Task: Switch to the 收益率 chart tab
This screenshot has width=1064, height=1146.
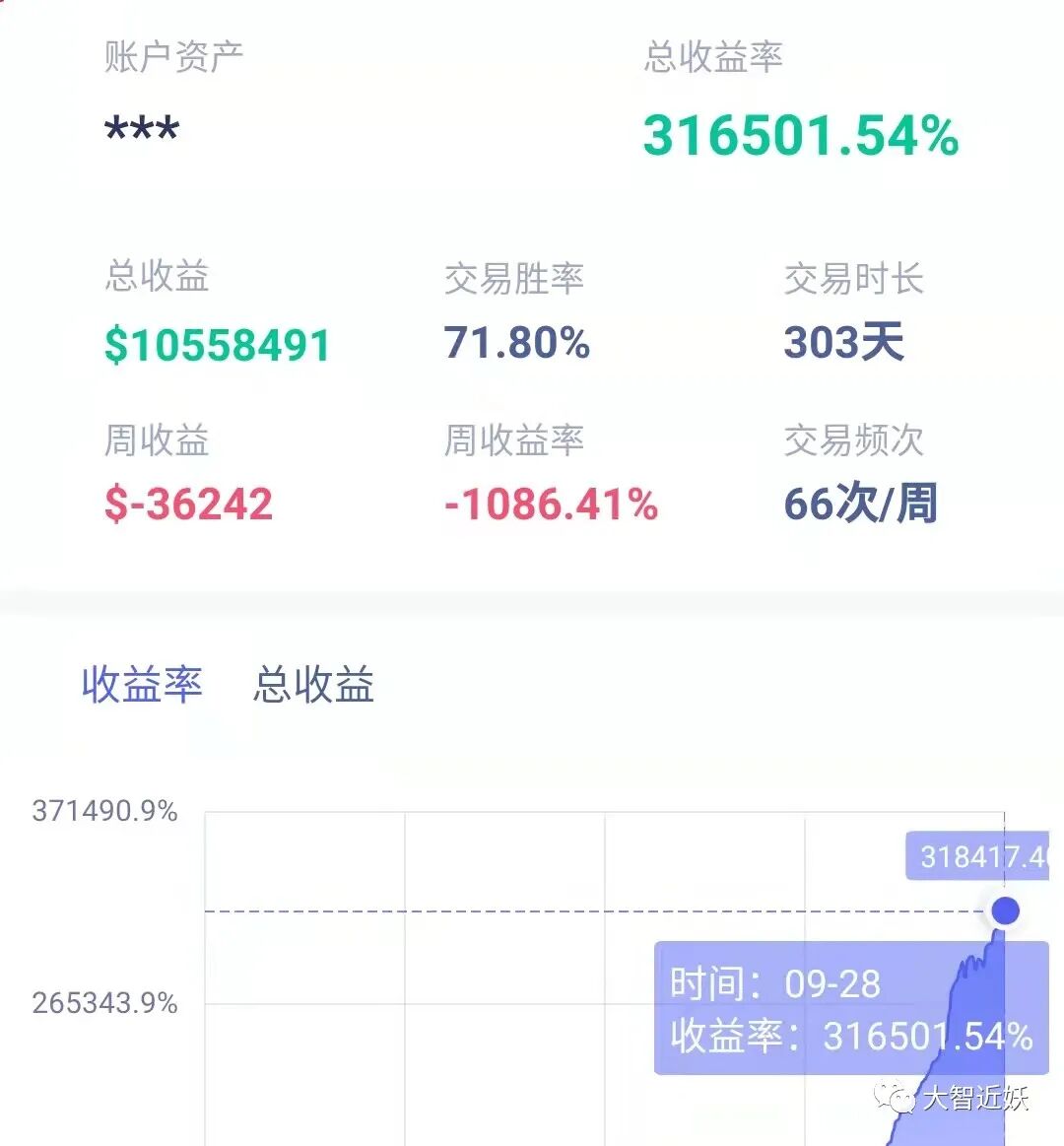Action: tap(142, 684)
